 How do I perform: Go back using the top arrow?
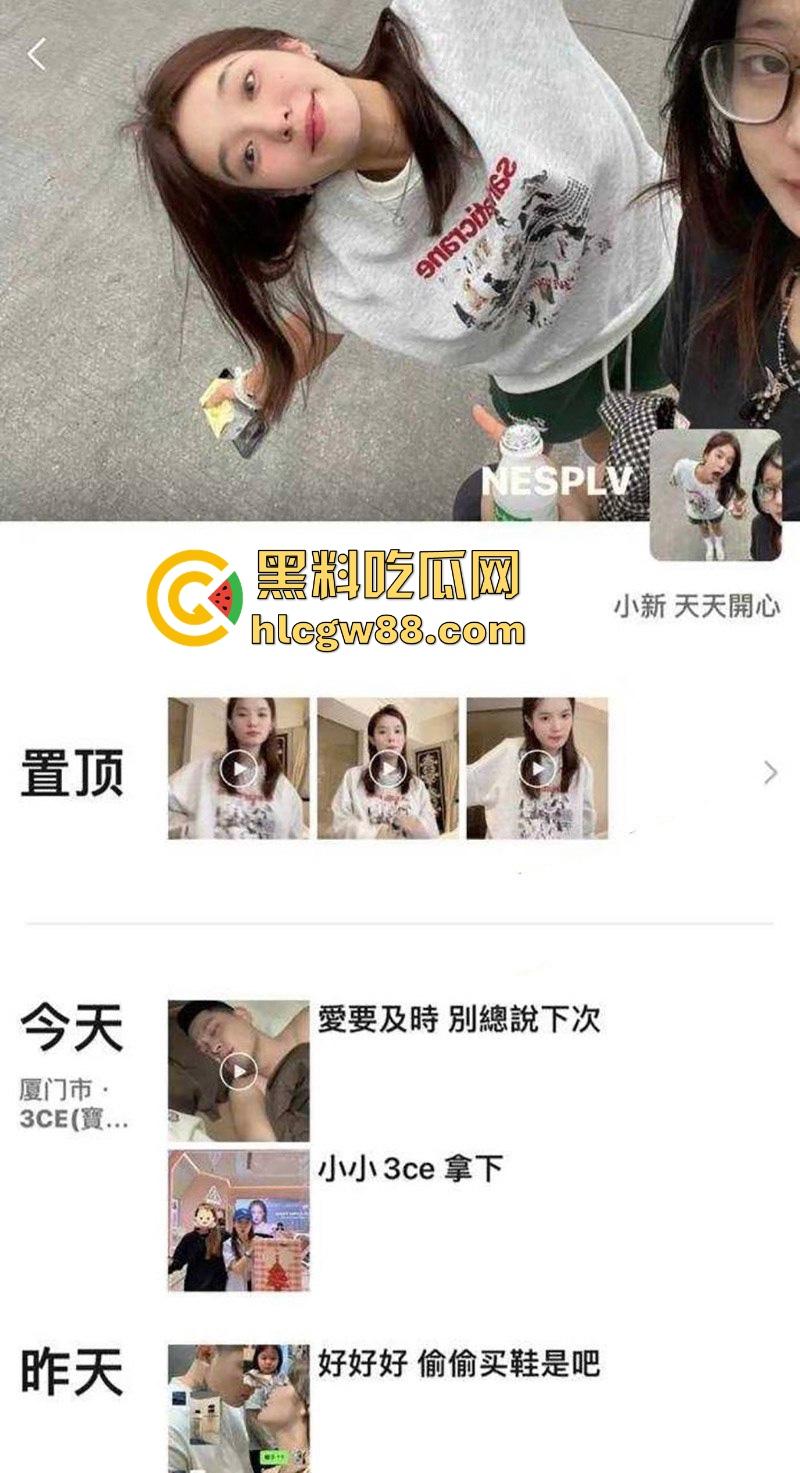[x=37, y=54]
